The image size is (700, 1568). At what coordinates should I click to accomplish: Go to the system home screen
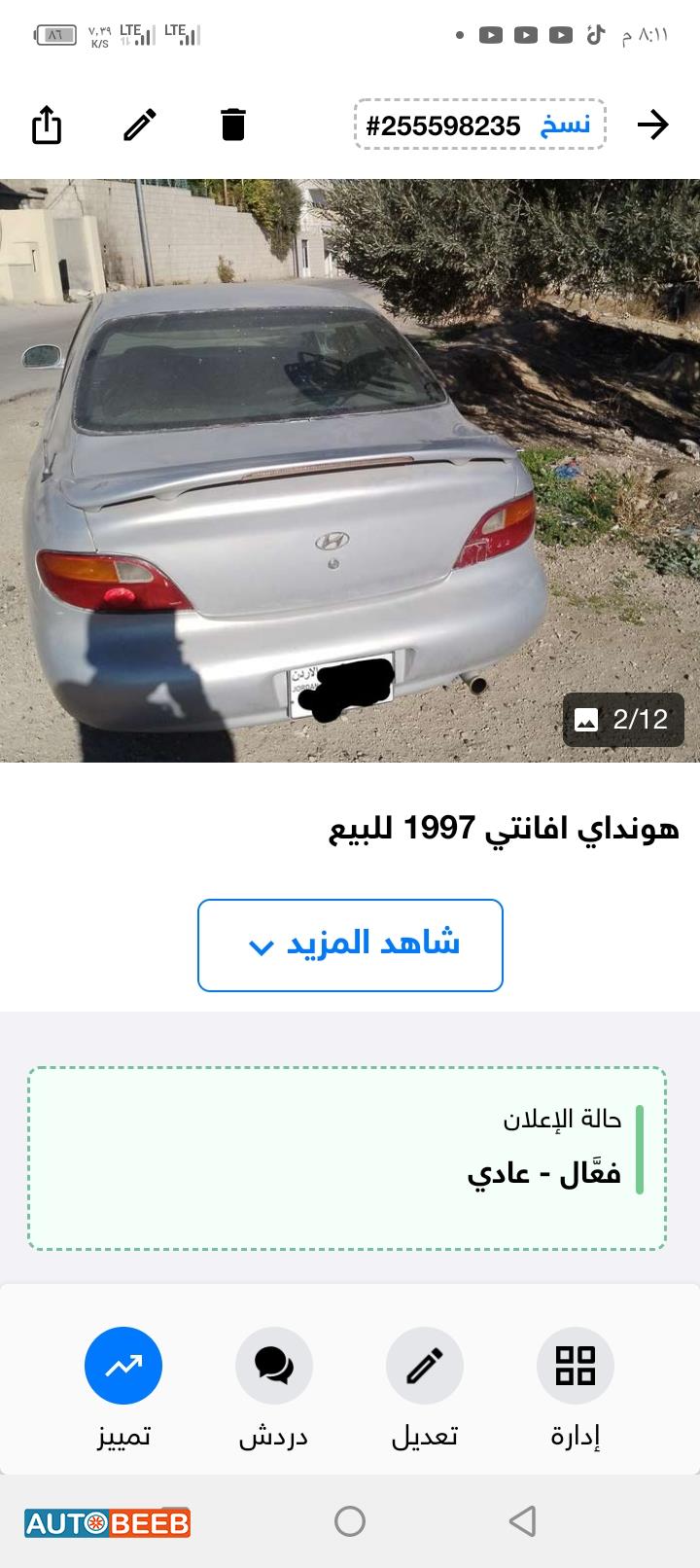[x=350, y=1521]
